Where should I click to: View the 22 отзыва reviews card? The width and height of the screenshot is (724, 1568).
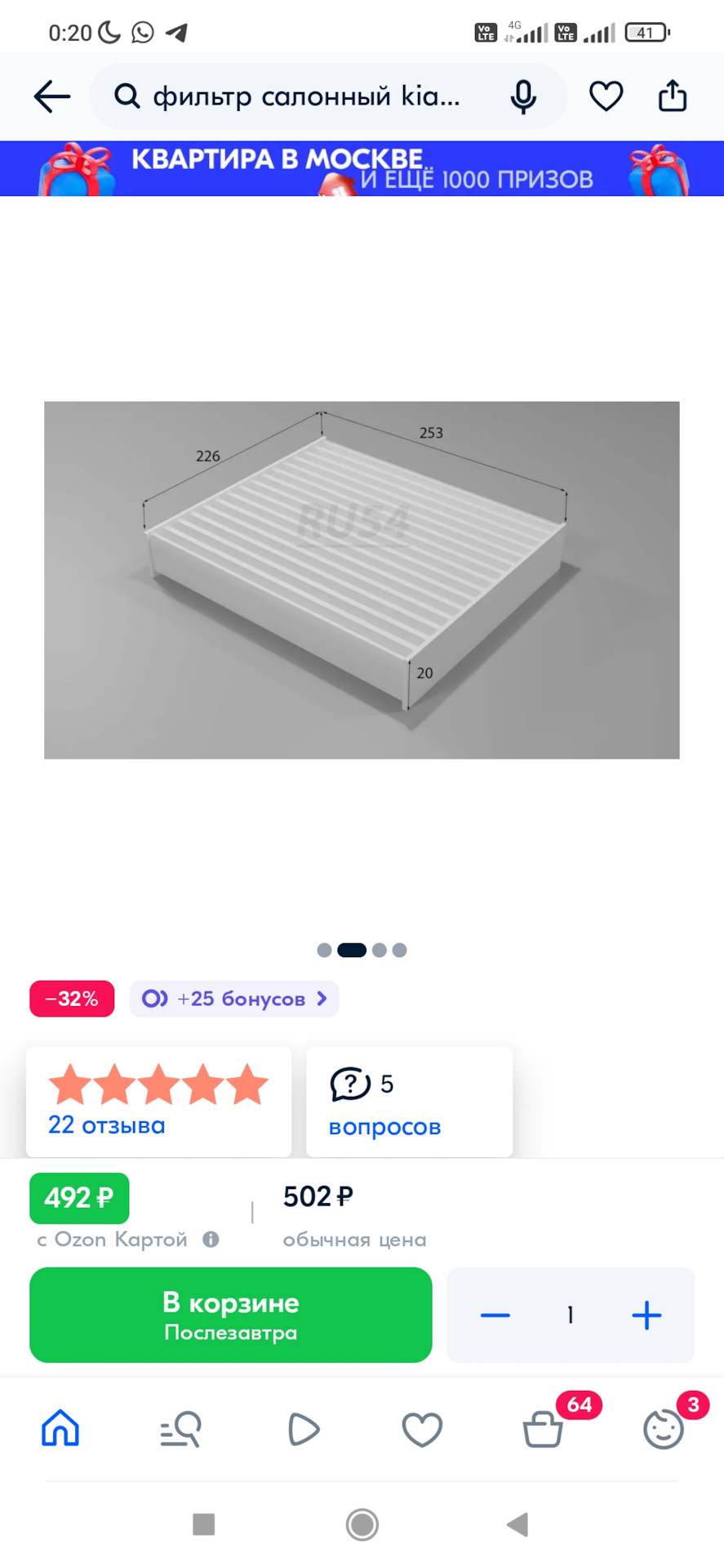[x=158, y=1101]
